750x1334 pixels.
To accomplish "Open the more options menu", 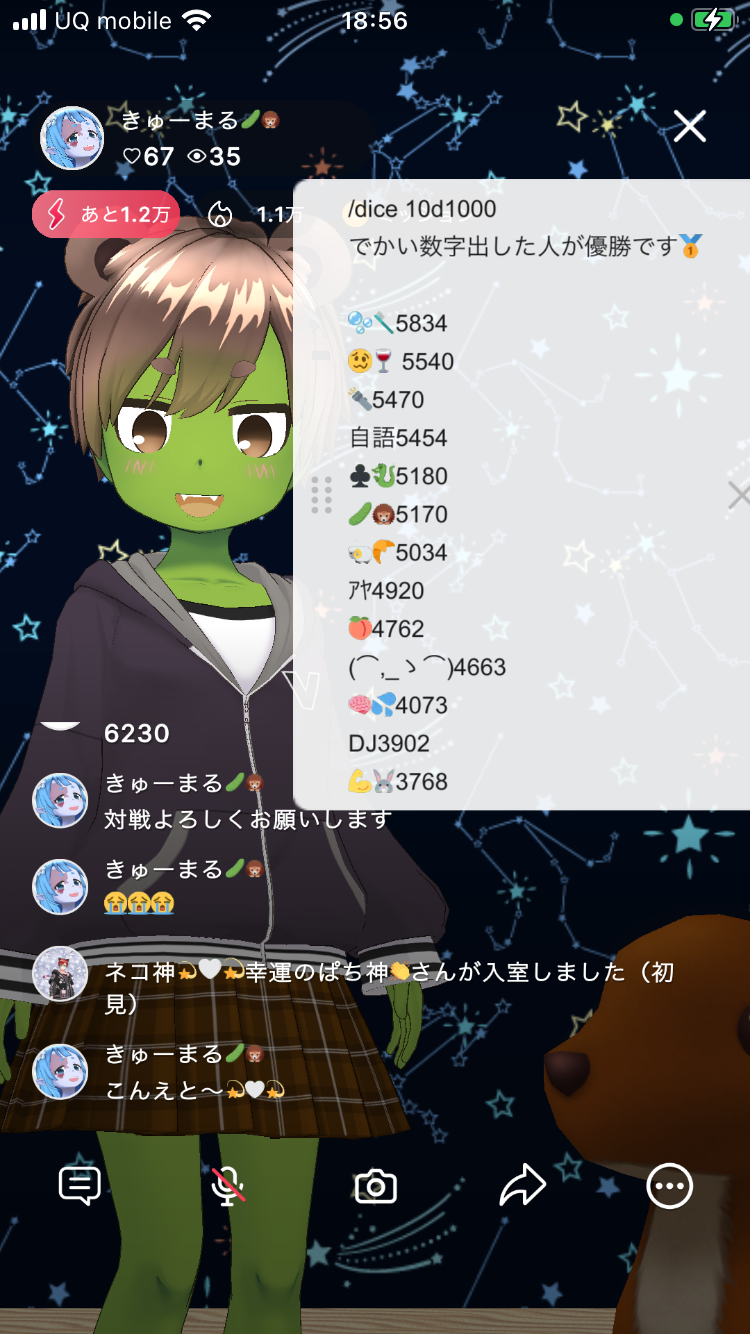I will pos(669,1186).
